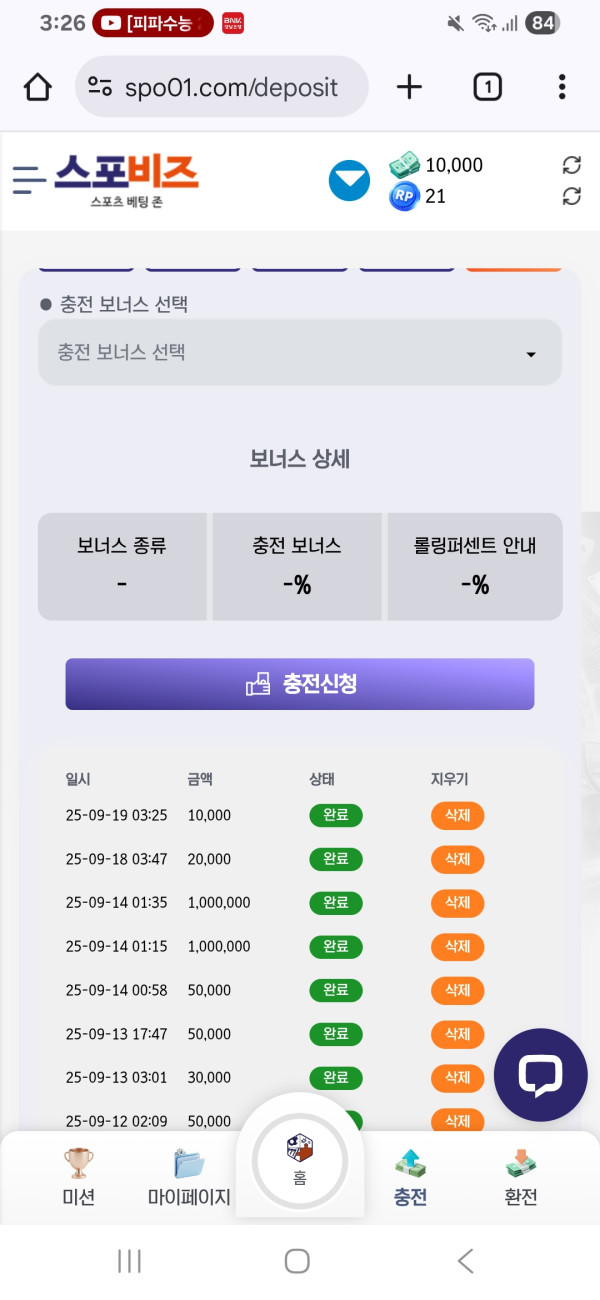Submit the 충전신청 button
Image resolution: width=600 pixels, height=1300 pixels.
[300, 684]
